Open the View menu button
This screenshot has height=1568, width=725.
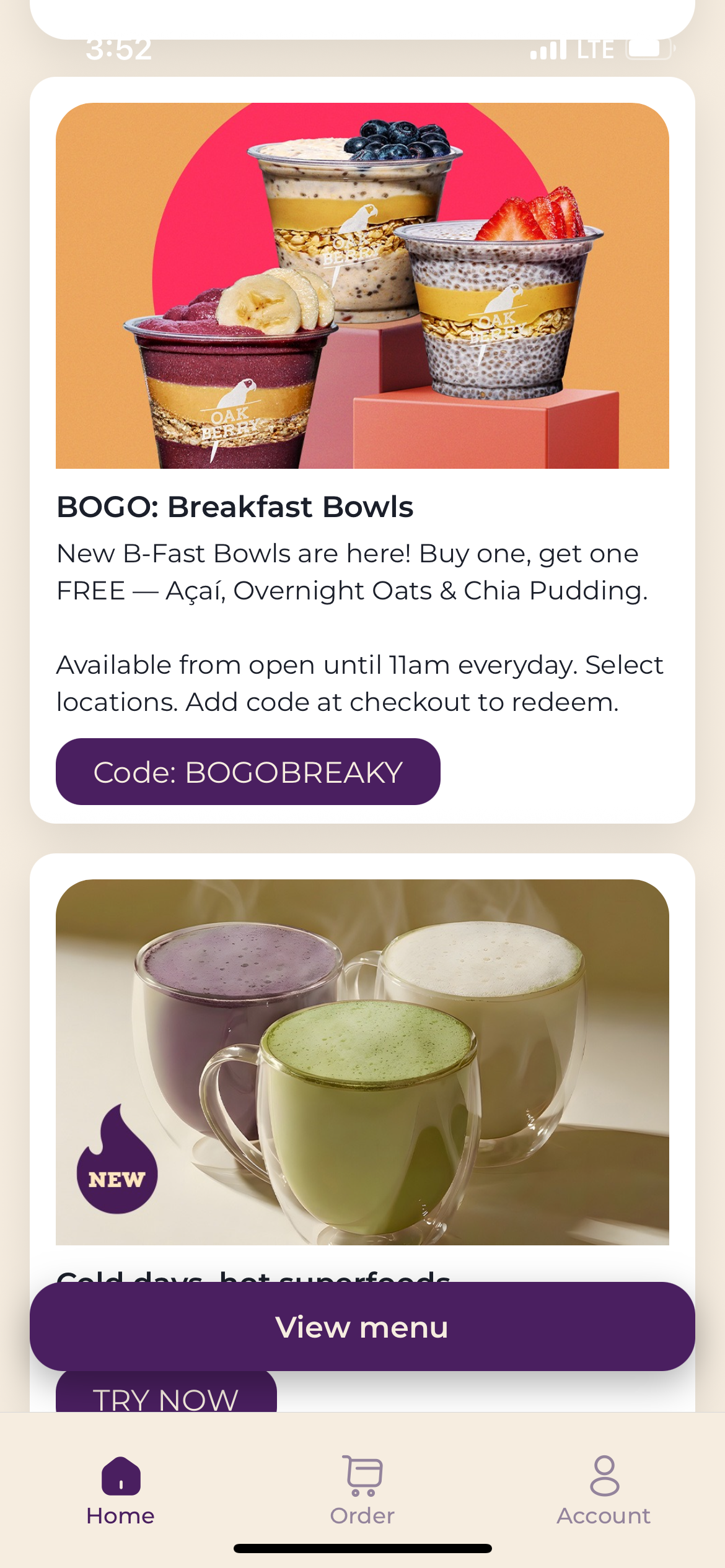362,1326
